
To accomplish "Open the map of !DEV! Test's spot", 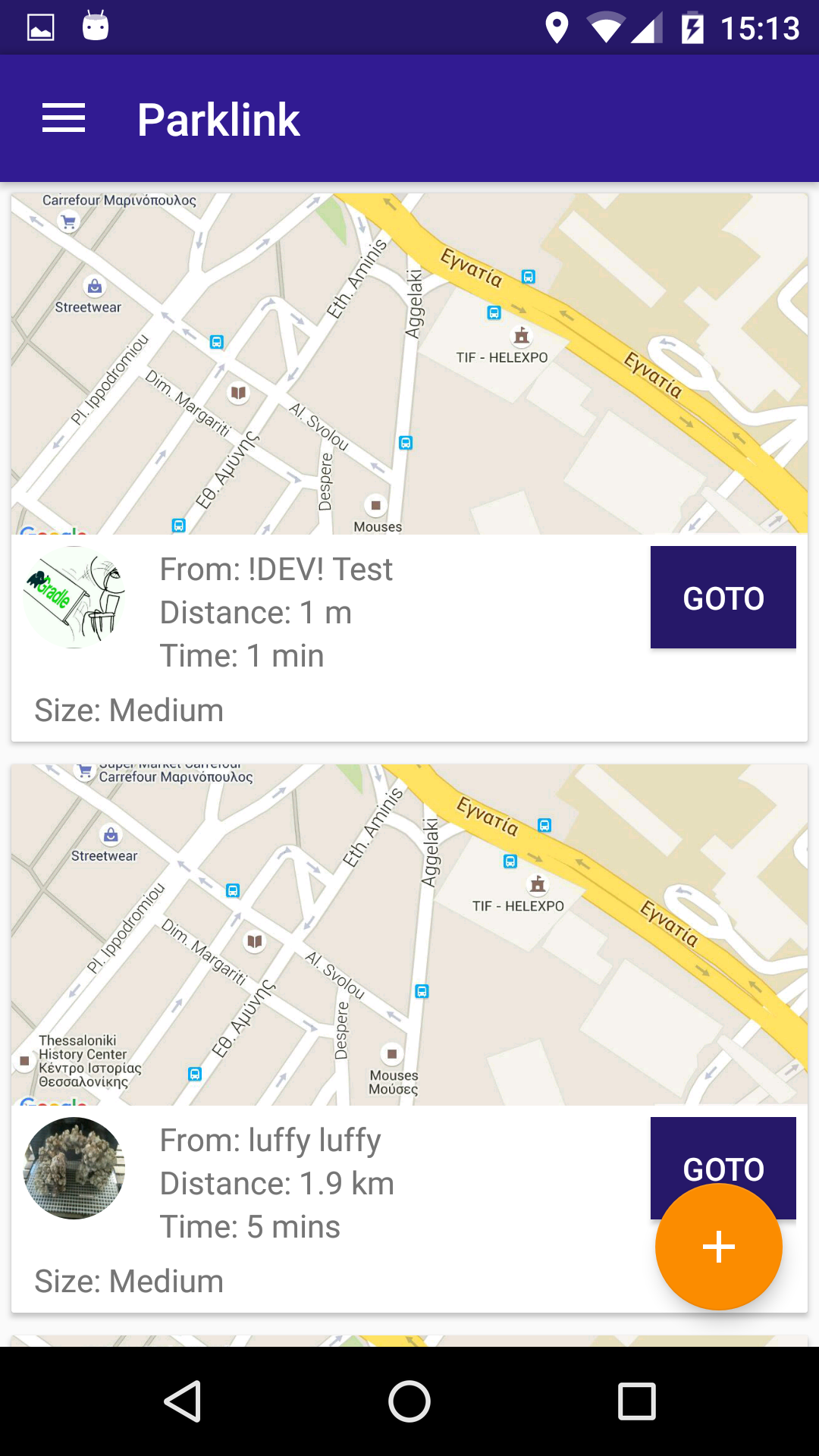I will 409,364.
